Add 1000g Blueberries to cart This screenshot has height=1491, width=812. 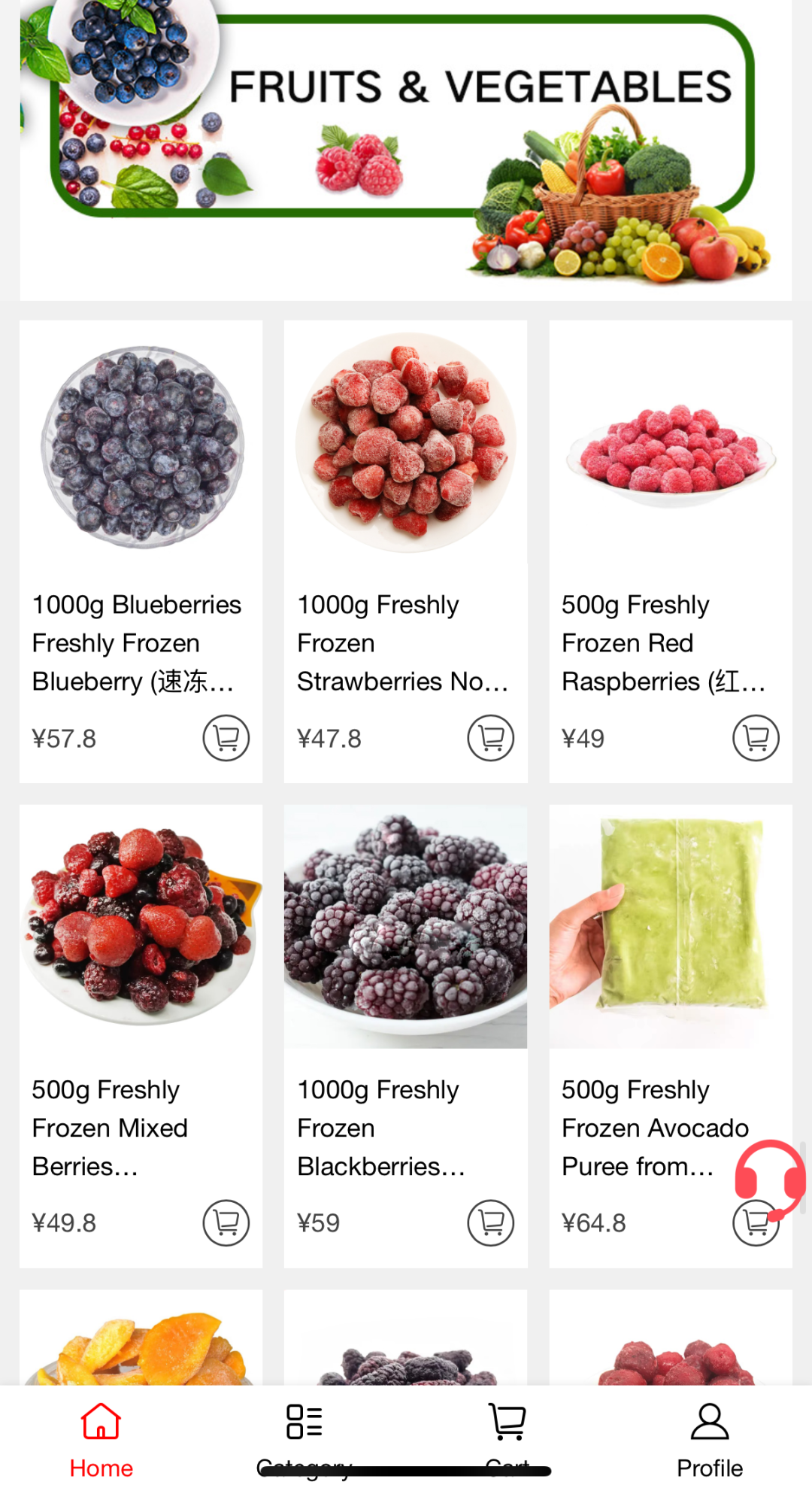226,738
